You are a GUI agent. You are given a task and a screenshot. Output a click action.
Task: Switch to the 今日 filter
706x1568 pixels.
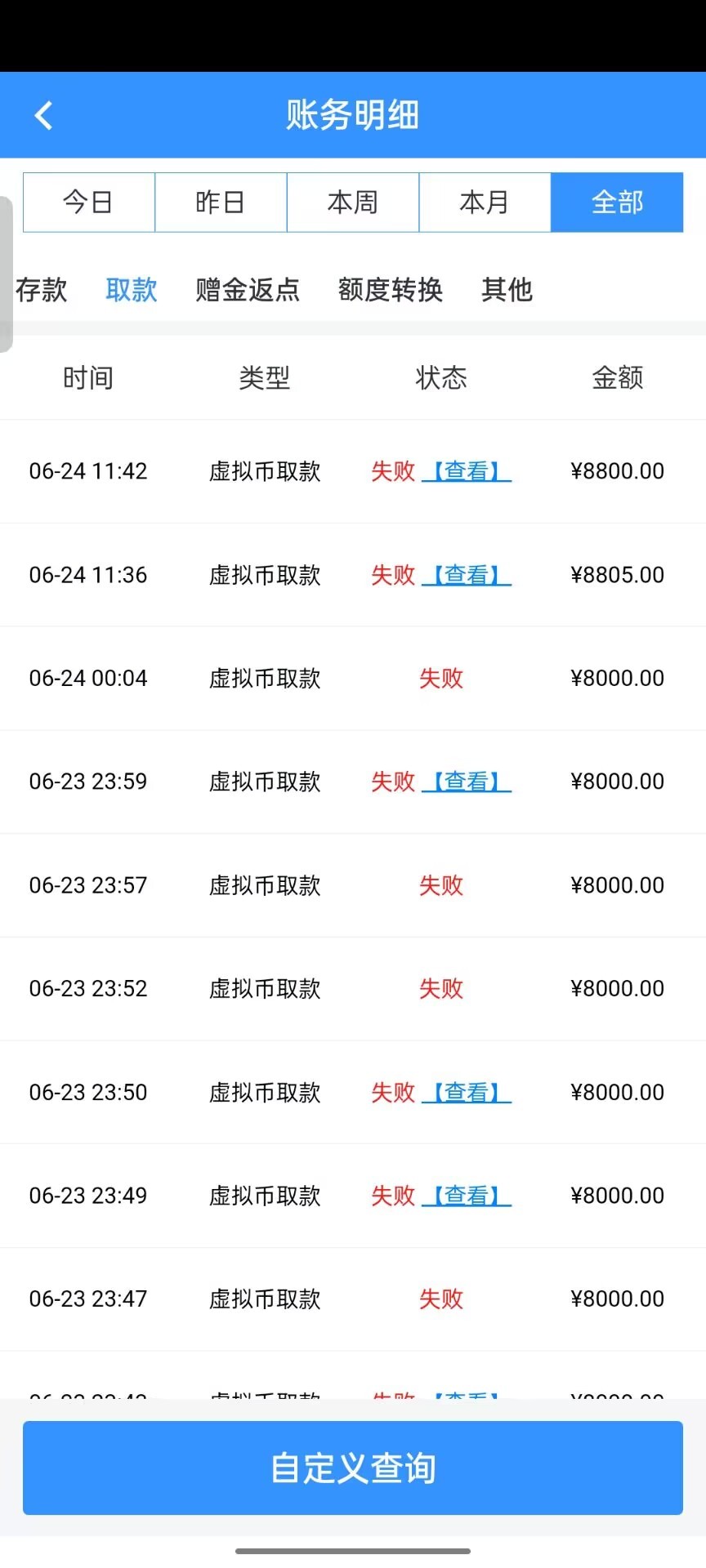pos(88,202)
